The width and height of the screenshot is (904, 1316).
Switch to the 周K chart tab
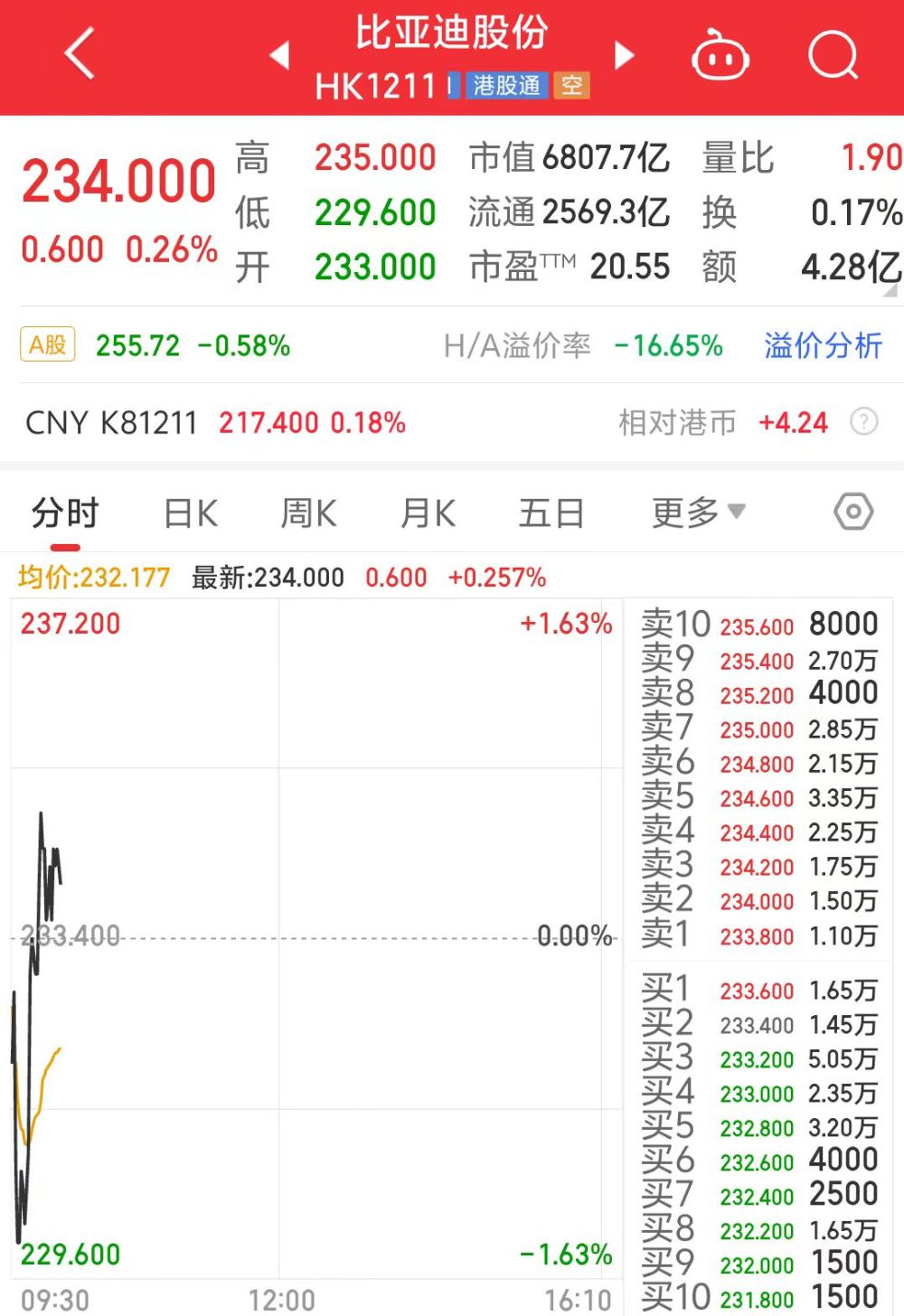click(x=308, y=513)
